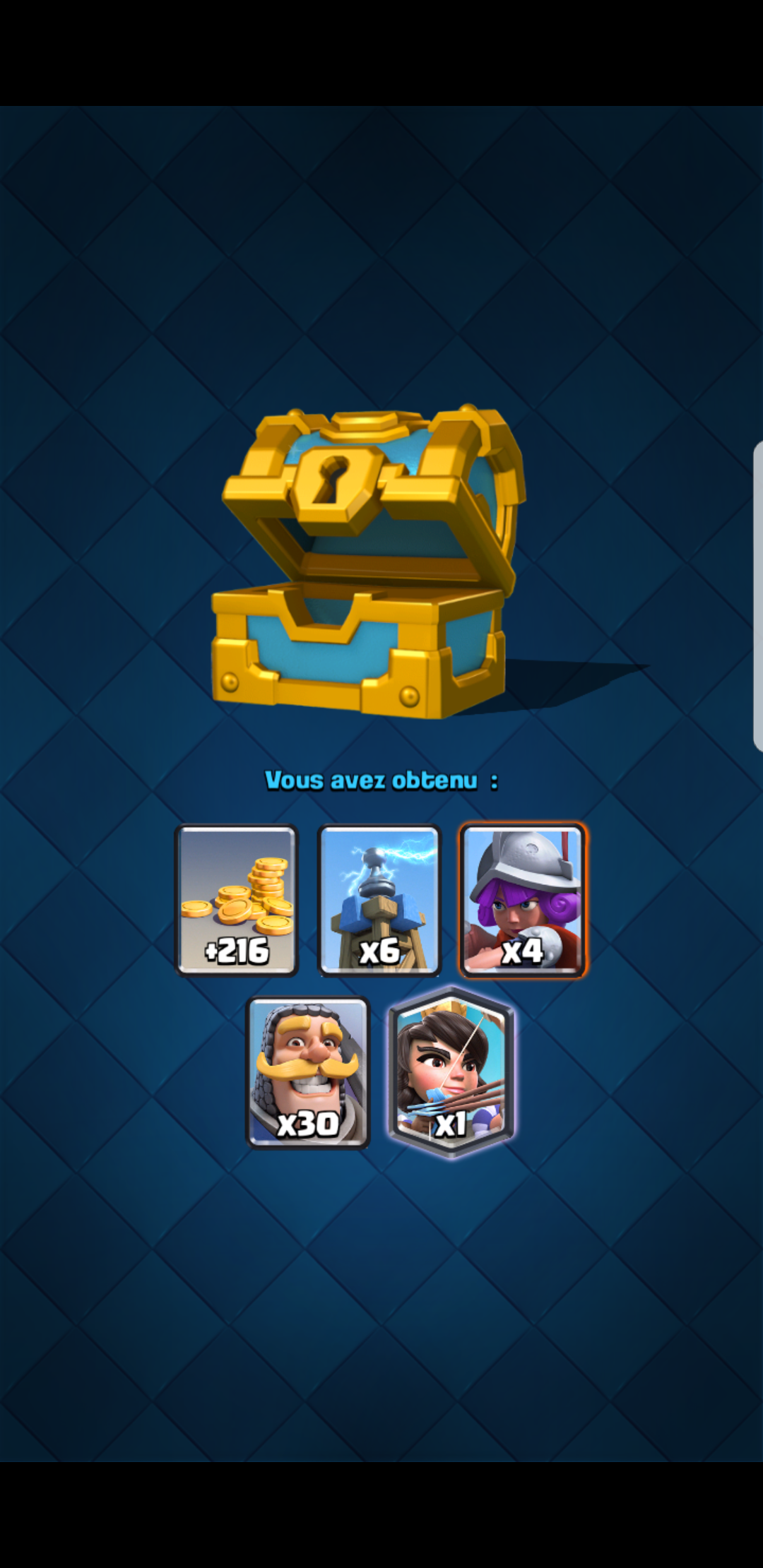The width and height of the screenshot is (763, 1568).
Task: Open the edge panel handle
Action: tap(757, 595)
